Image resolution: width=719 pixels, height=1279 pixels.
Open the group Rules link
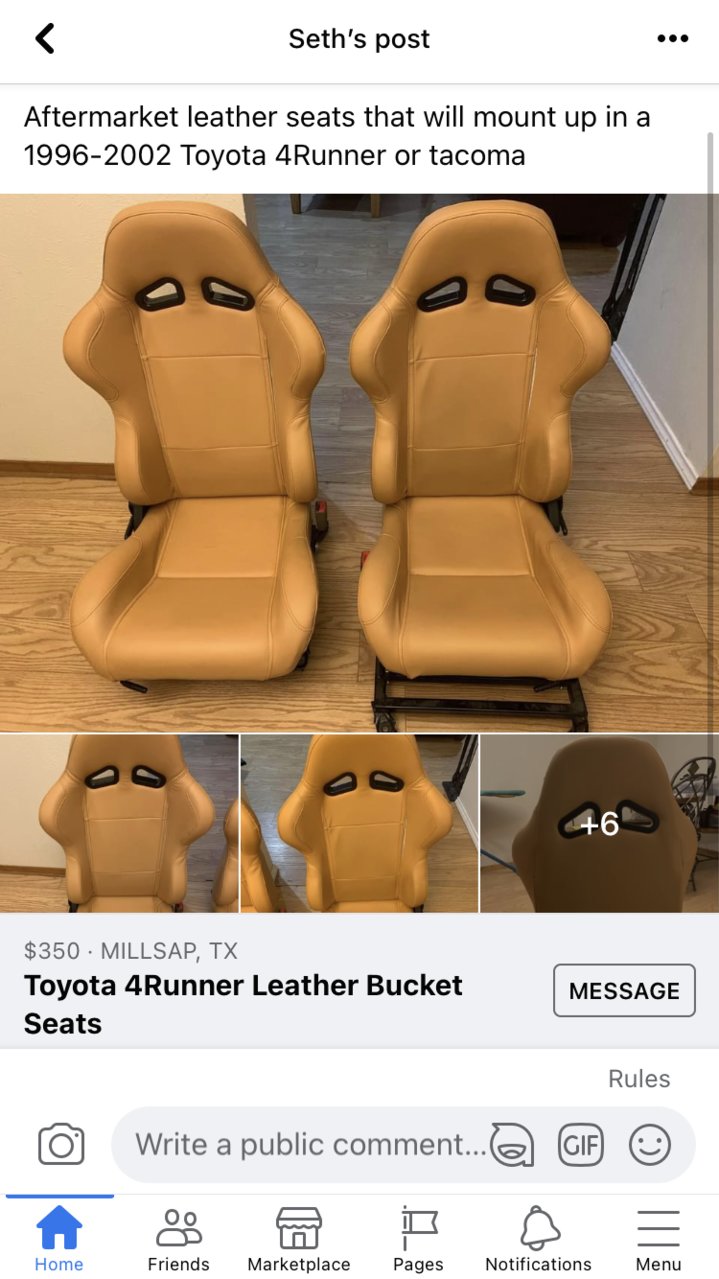click(x=639, y=1078)
